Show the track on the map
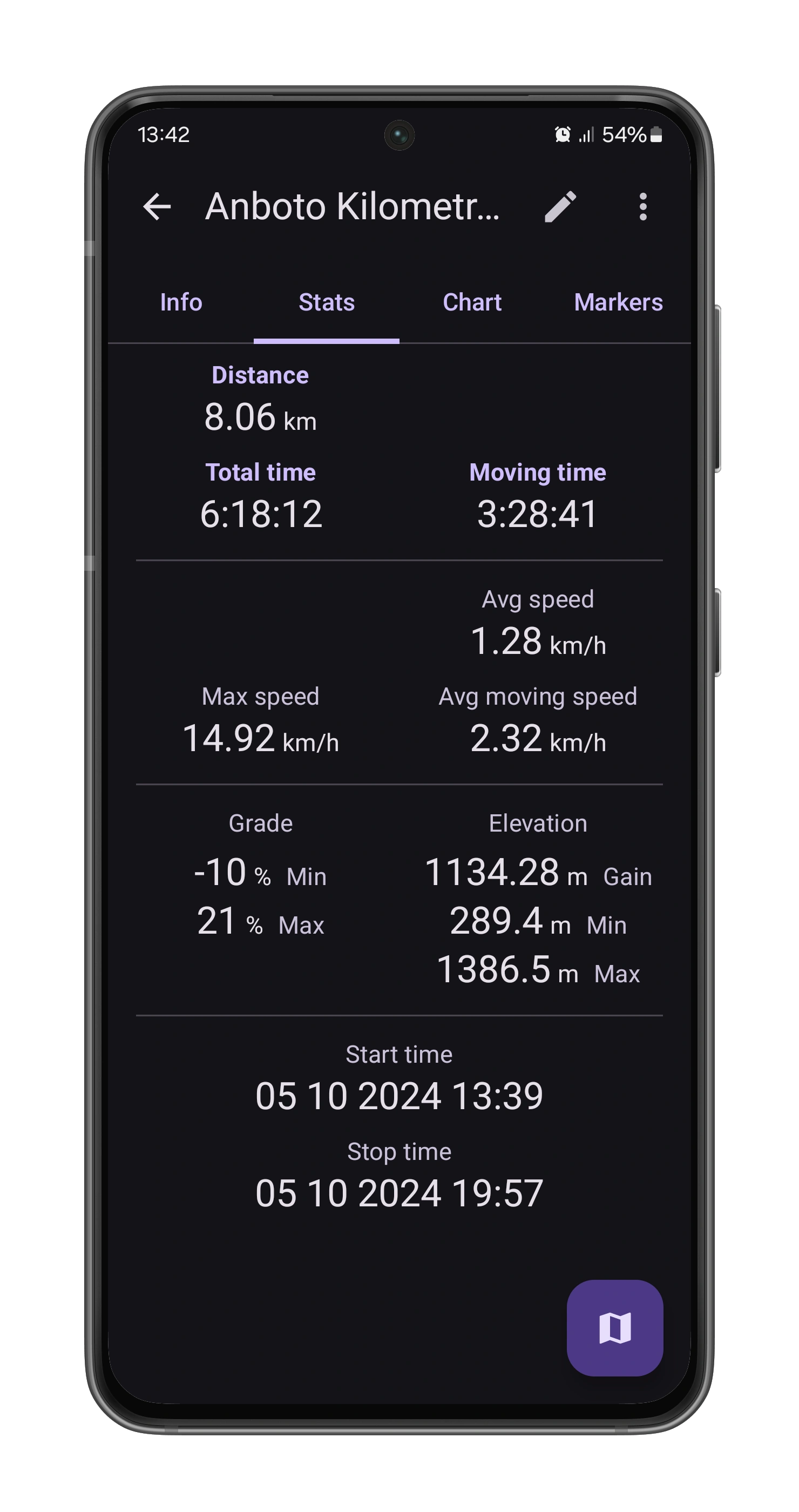799x1512 pixels. coord(615,1328)
